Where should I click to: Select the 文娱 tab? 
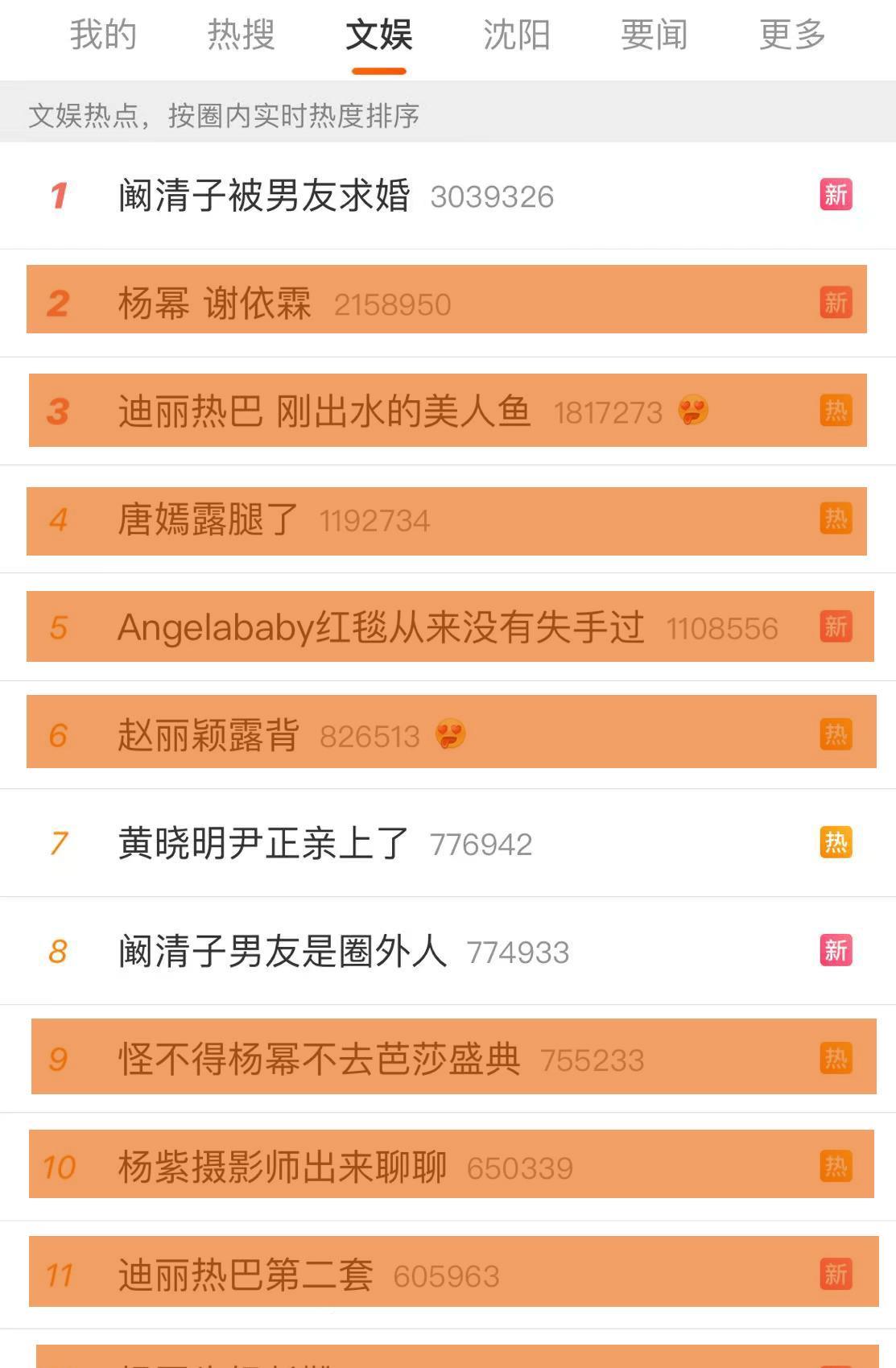tap(378, 35)
